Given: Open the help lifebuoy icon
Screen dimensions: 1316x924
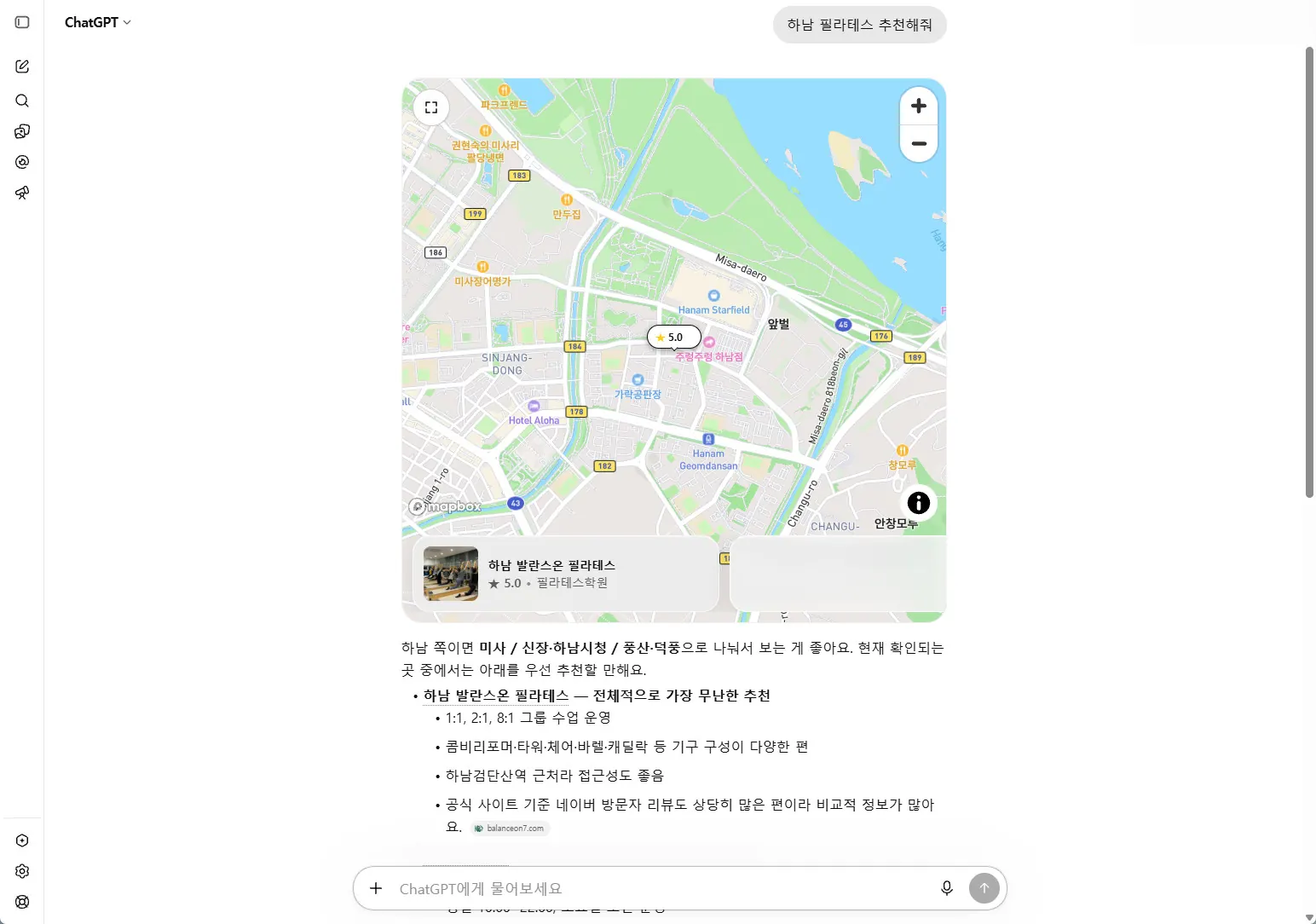Looking at the screenshot, I should [22, 902].
